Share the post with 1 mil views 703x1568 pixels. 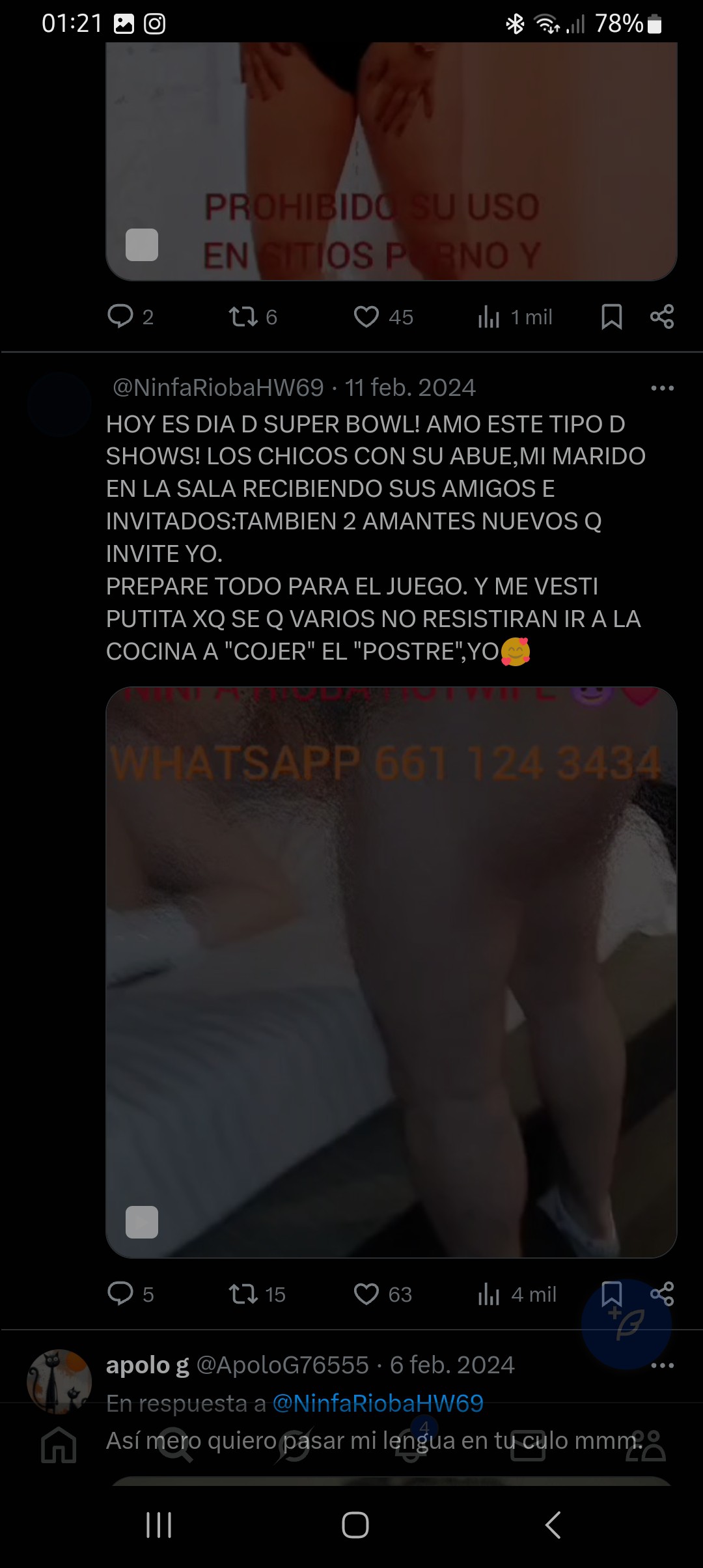[x=662, y=317]
